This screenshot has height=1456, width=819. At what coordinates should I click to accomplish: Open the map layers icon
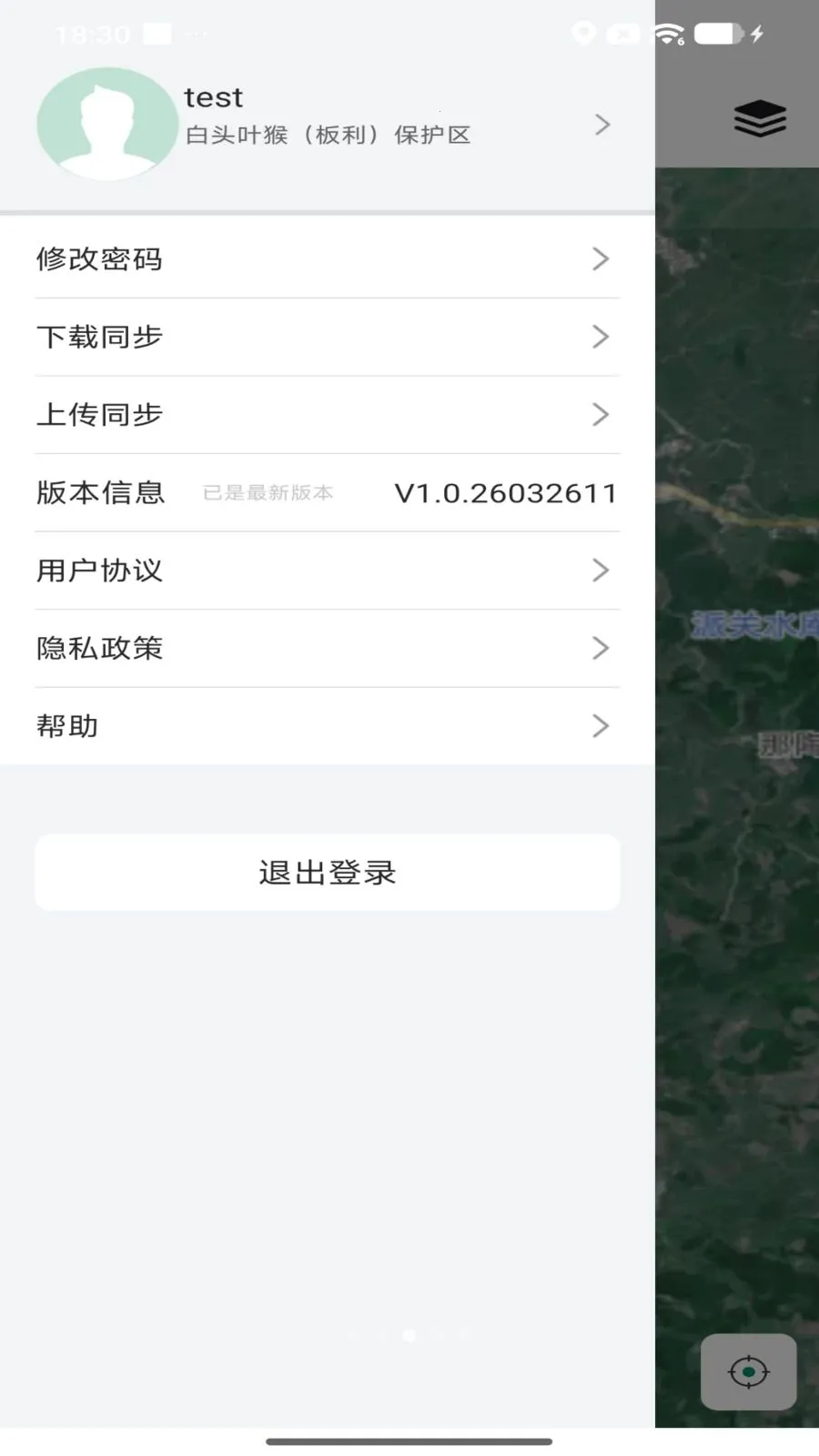pyautogui.click(x=760, y=118)
